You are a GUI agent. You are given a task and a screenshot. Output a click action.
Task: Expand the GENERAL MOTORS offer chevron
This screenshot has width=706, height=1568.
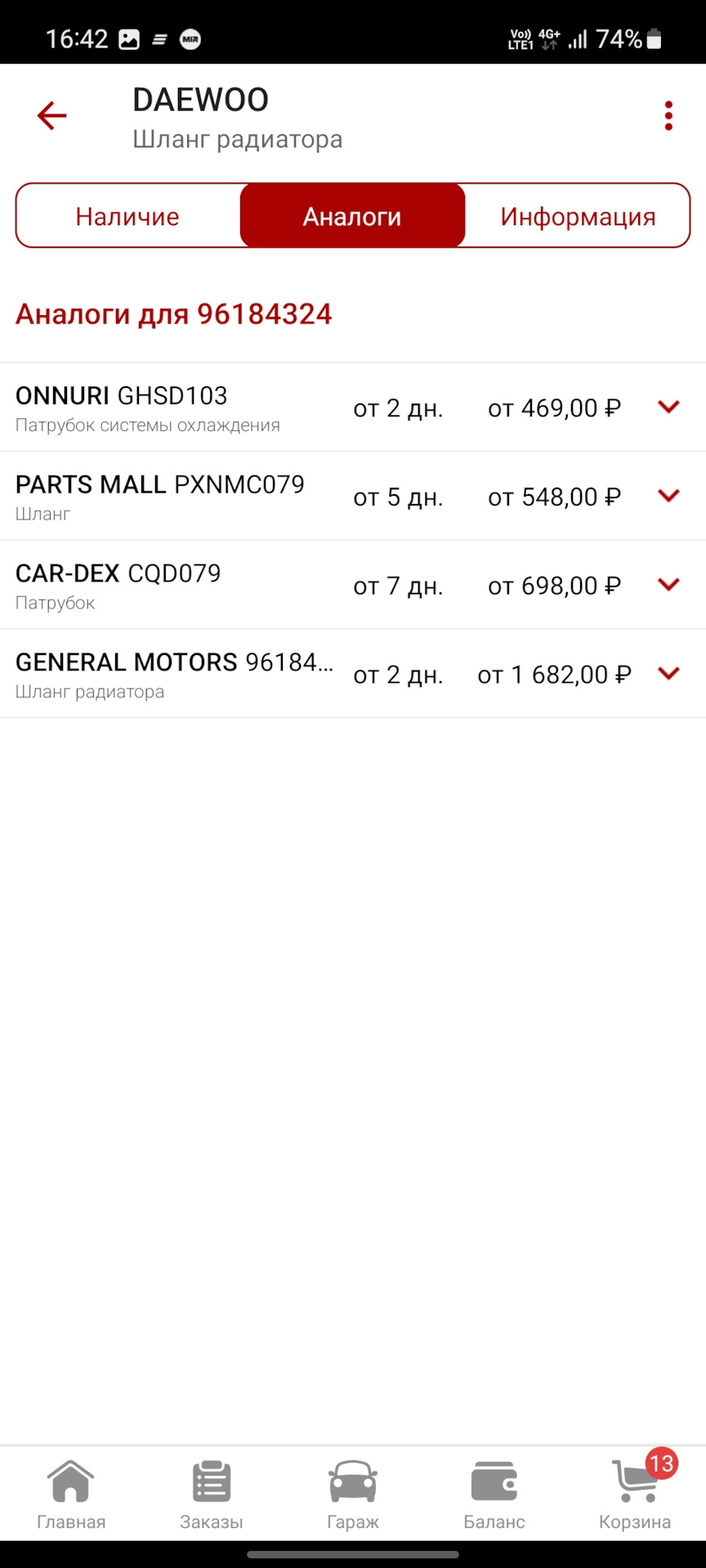668,674
